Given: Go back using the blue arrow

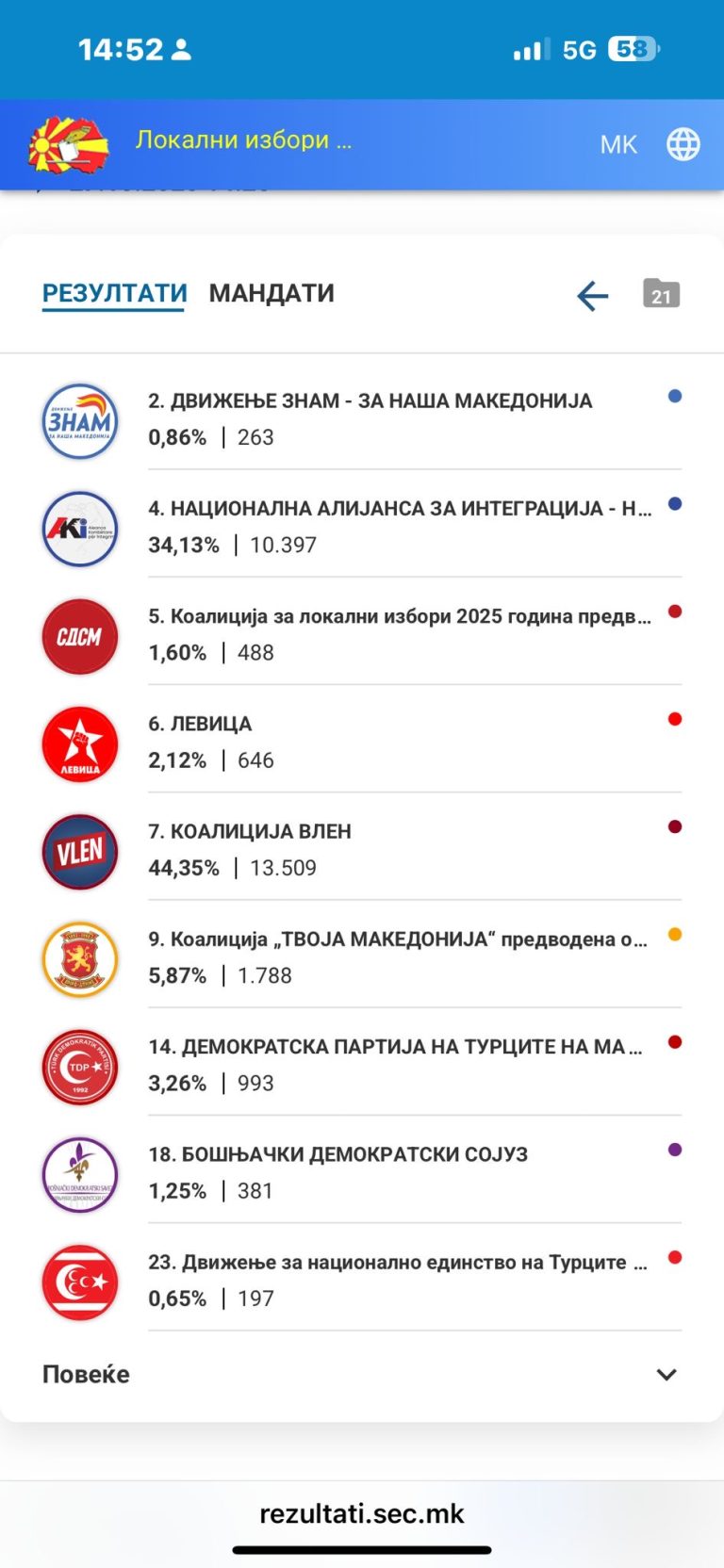Looking at the screenshot, I should click(x=592, y=296).
